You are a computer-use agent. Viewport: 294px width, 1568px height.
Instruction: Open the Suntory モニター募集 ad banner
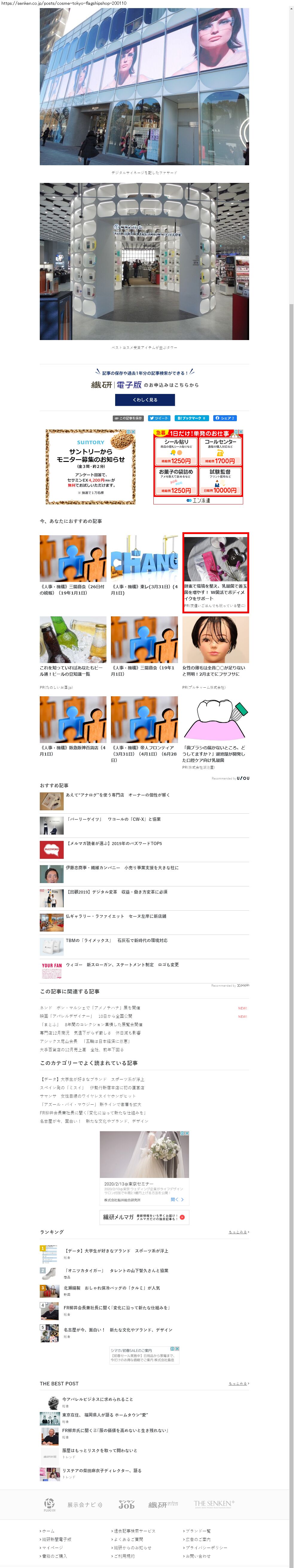click(91, 467)
